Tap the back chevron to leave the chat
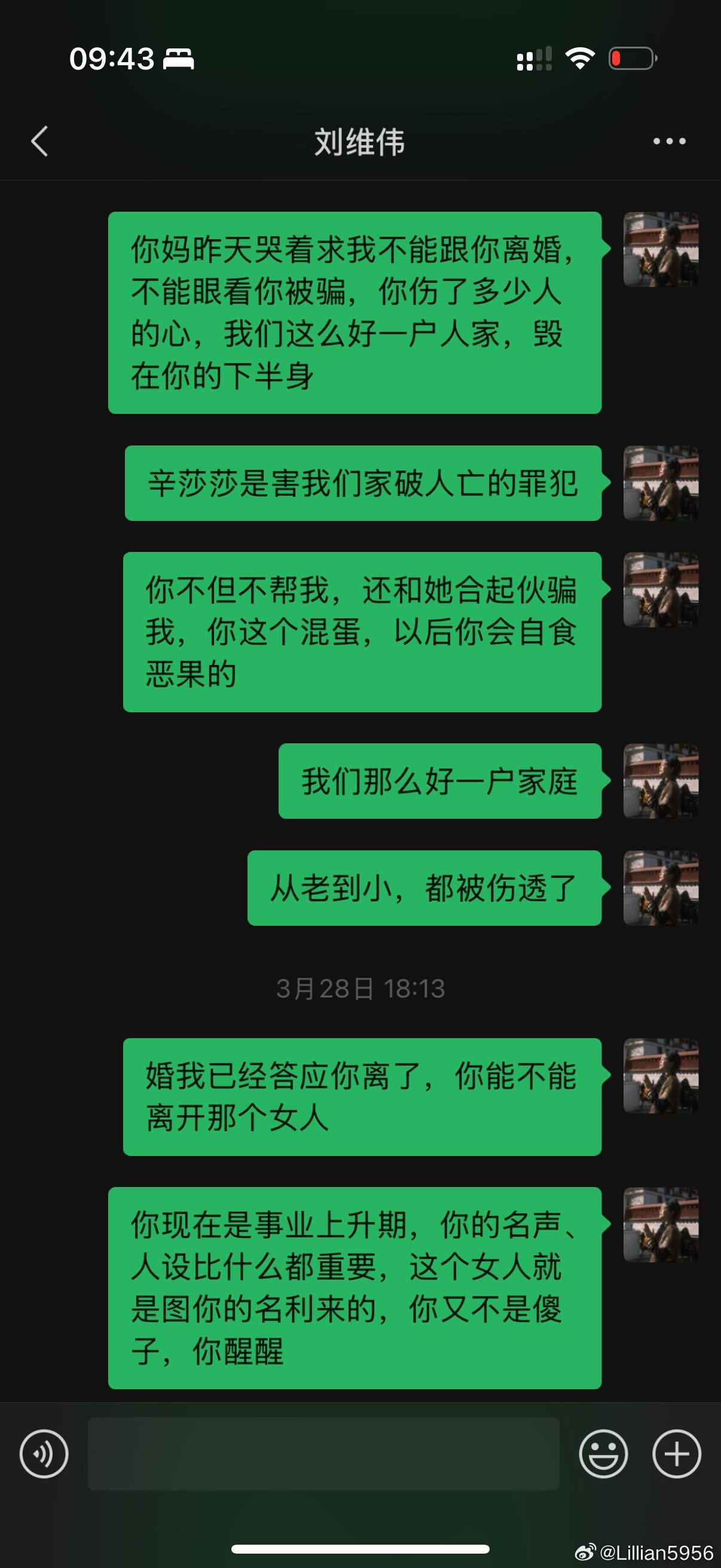 point(39,141)
